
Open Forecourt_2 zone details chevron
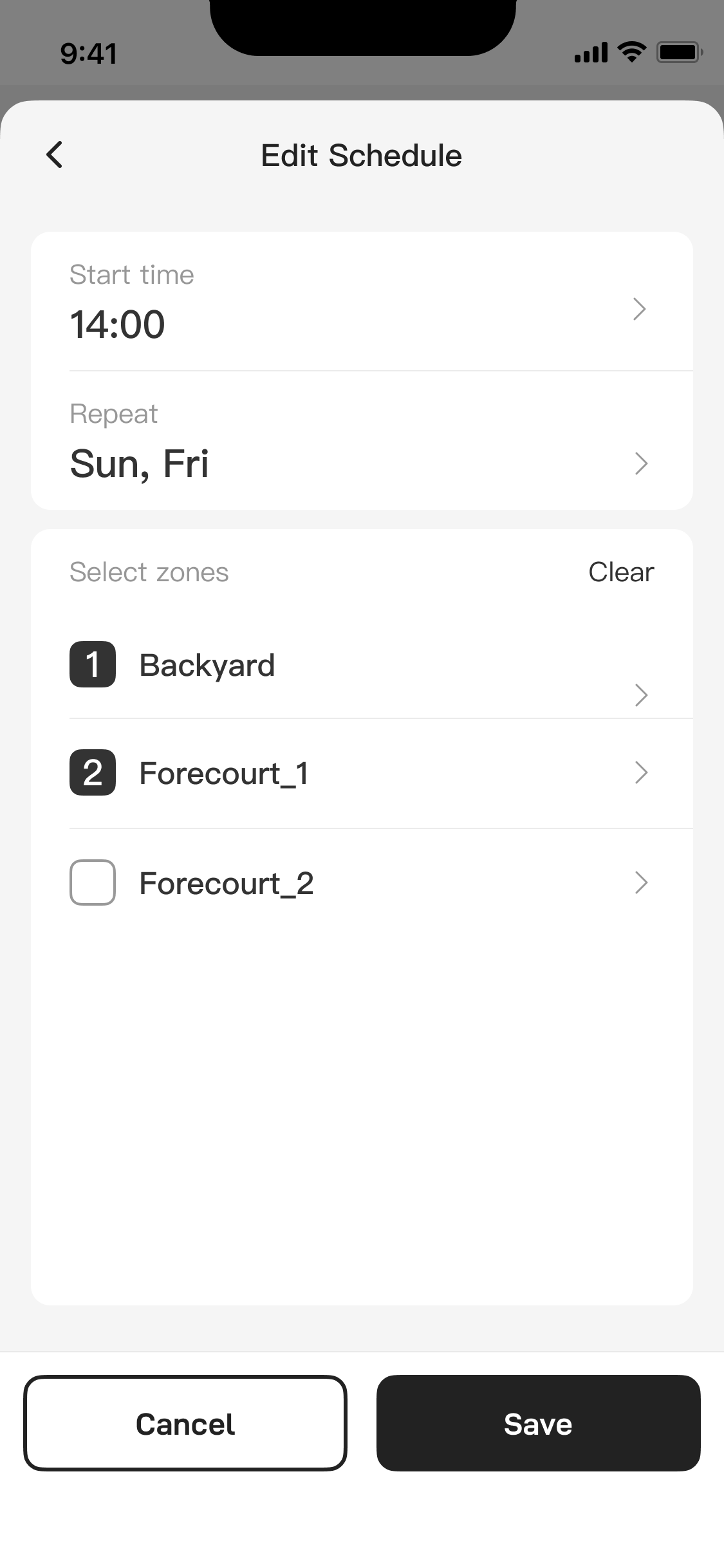coord(640,882)
